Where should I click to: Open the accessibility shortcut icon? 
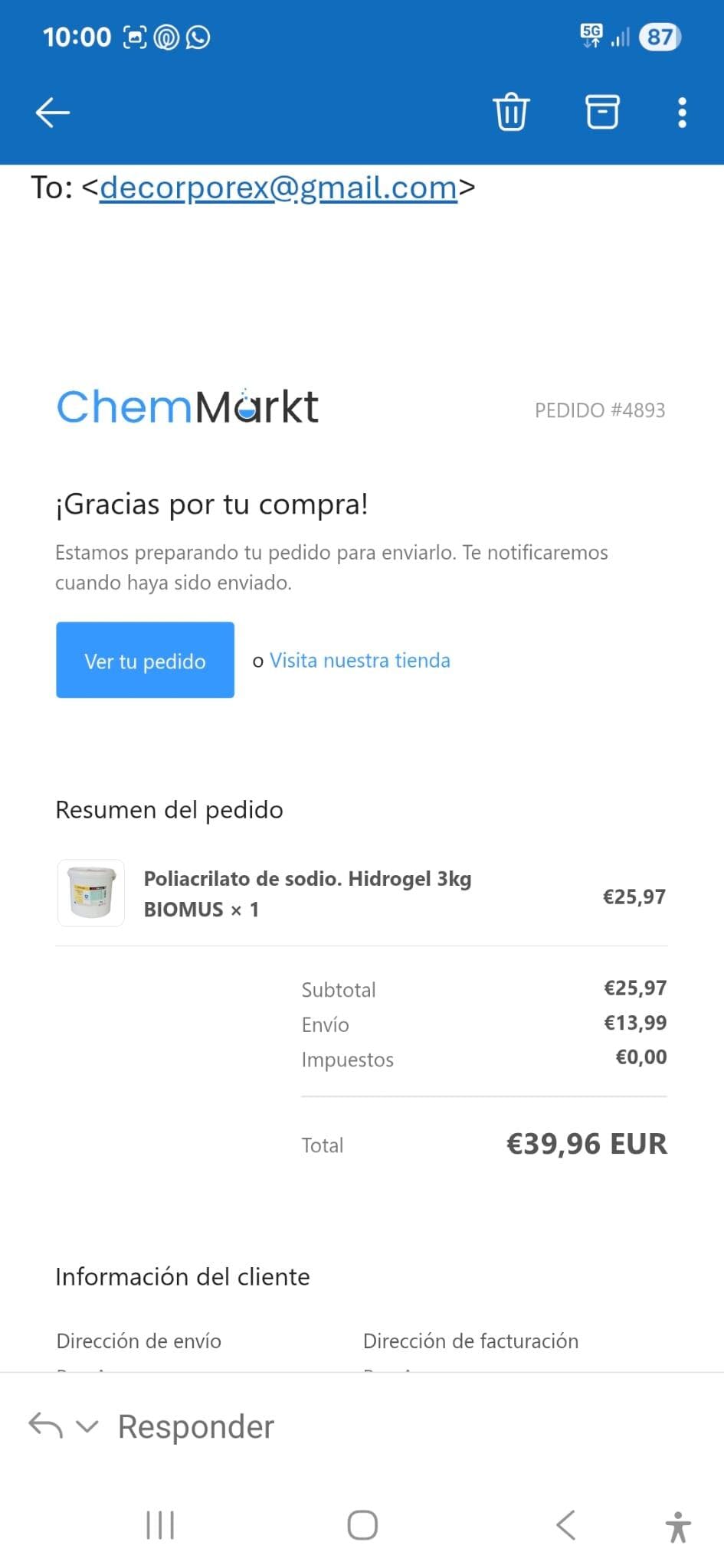(x=678, y=1527)
